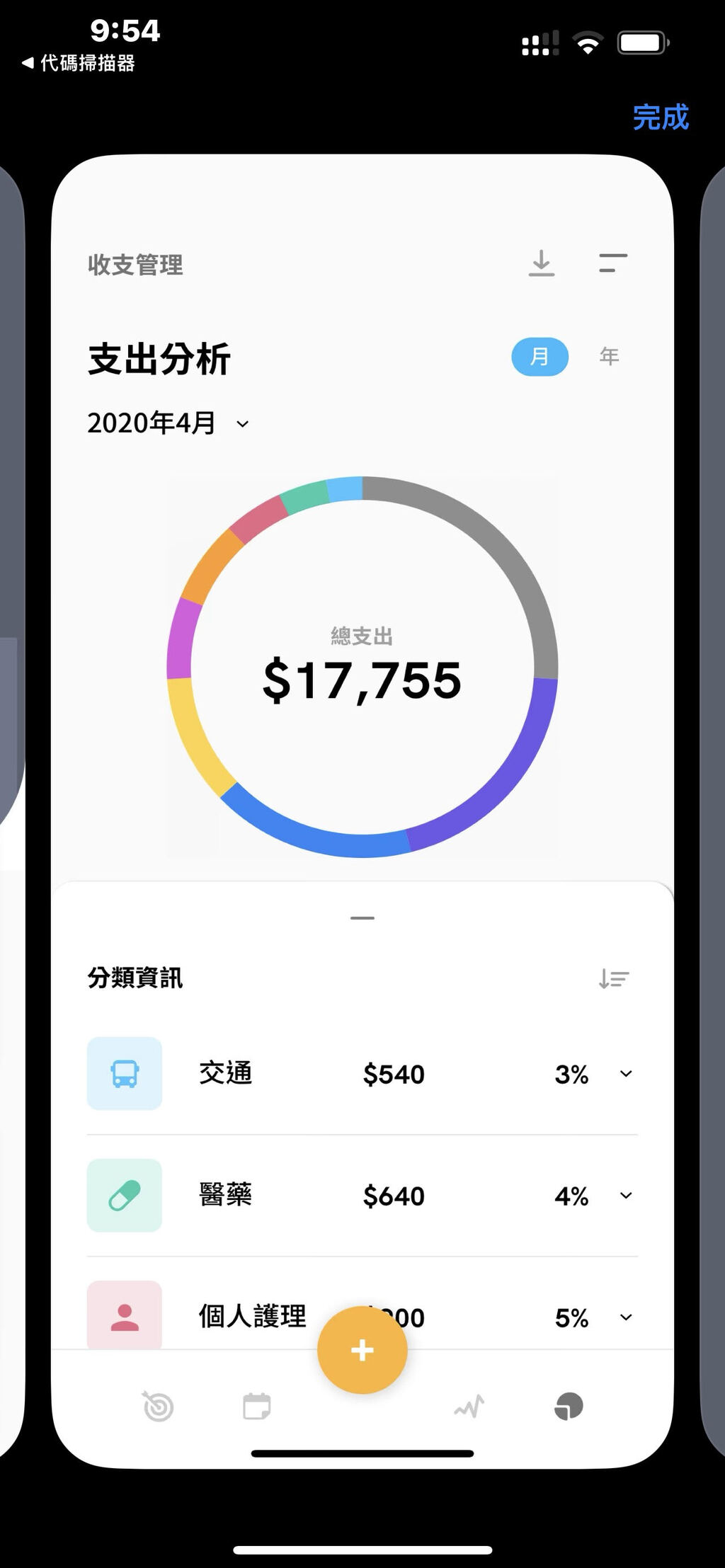Return to 代碼掃描器 app
The width and height of the screenshot is (725, 1568).
click(78, 63)
